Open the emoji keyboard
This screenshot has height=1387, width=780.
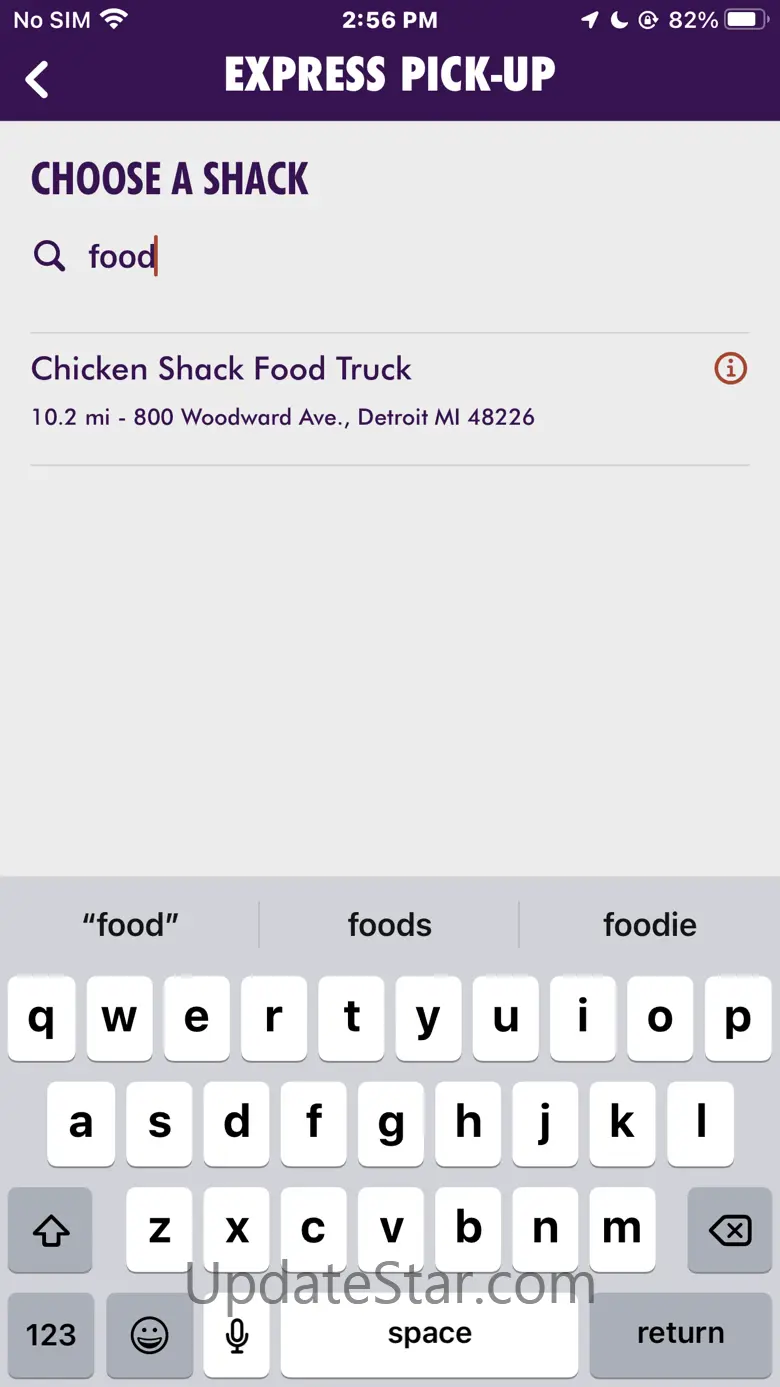(150, 1334)
